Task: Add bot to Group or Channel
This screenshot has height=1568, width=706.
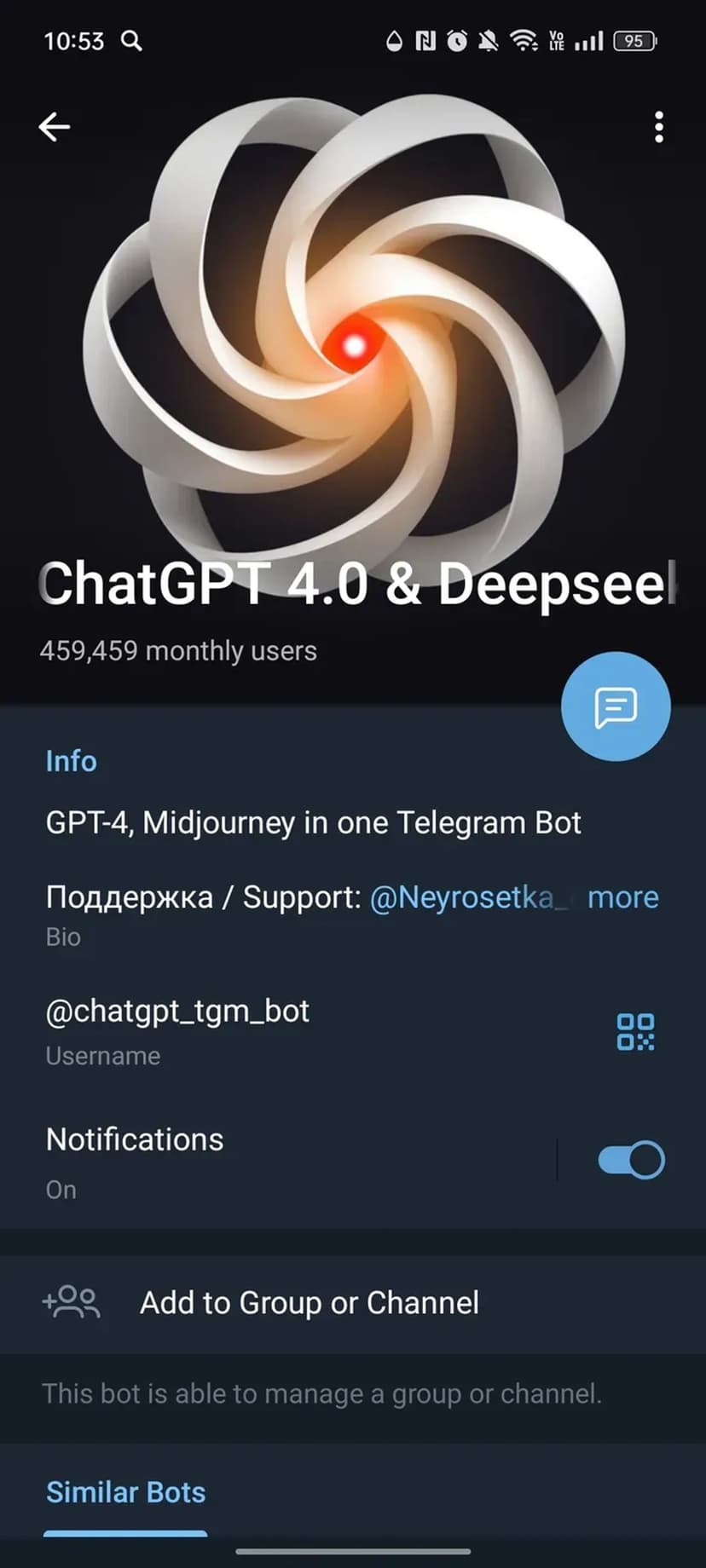Action: tap(309, 1303)
